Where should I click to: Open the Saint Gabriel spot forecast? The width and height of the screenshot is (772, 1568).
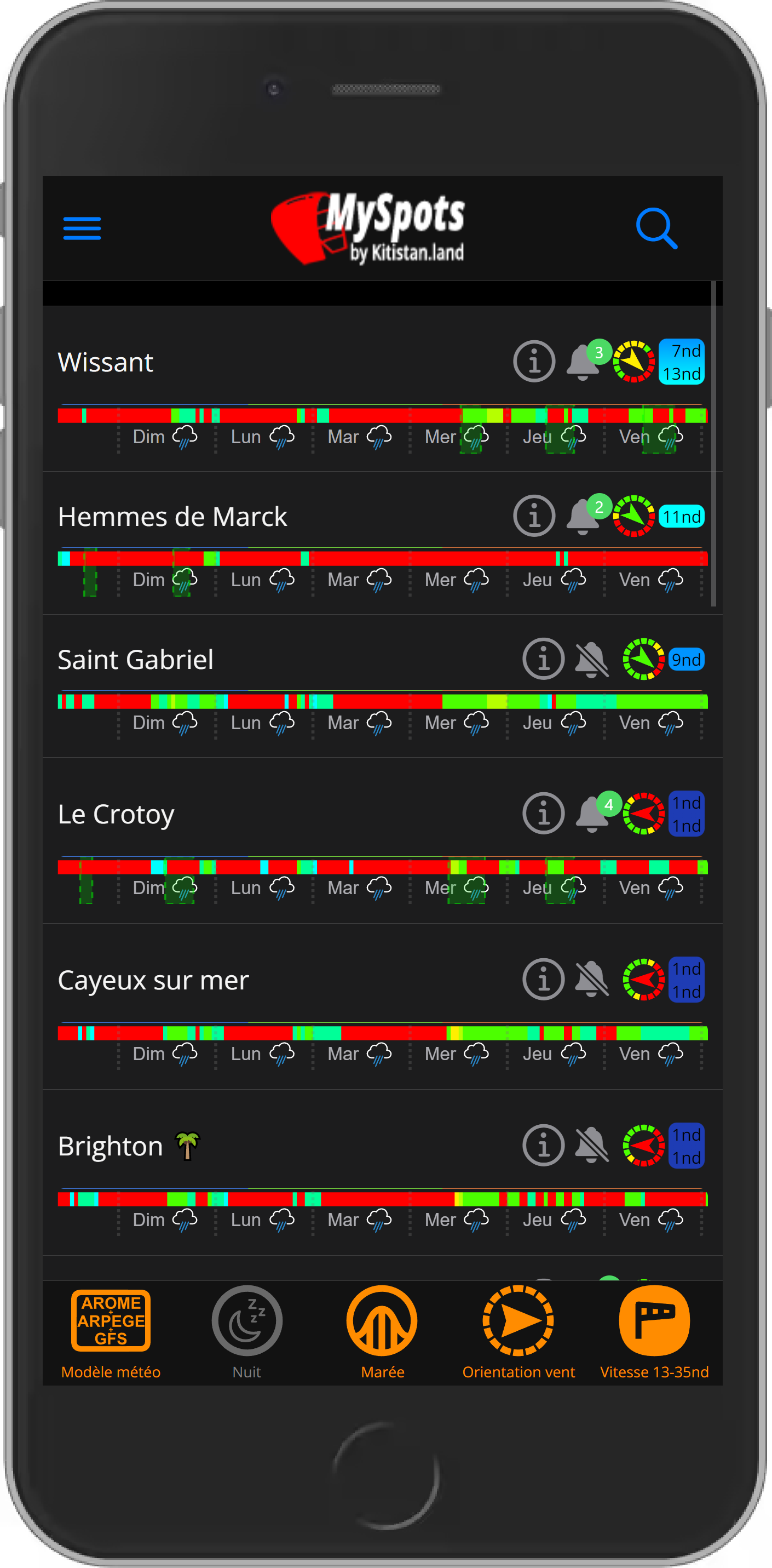pyautogui.click(x=136, y=659)
